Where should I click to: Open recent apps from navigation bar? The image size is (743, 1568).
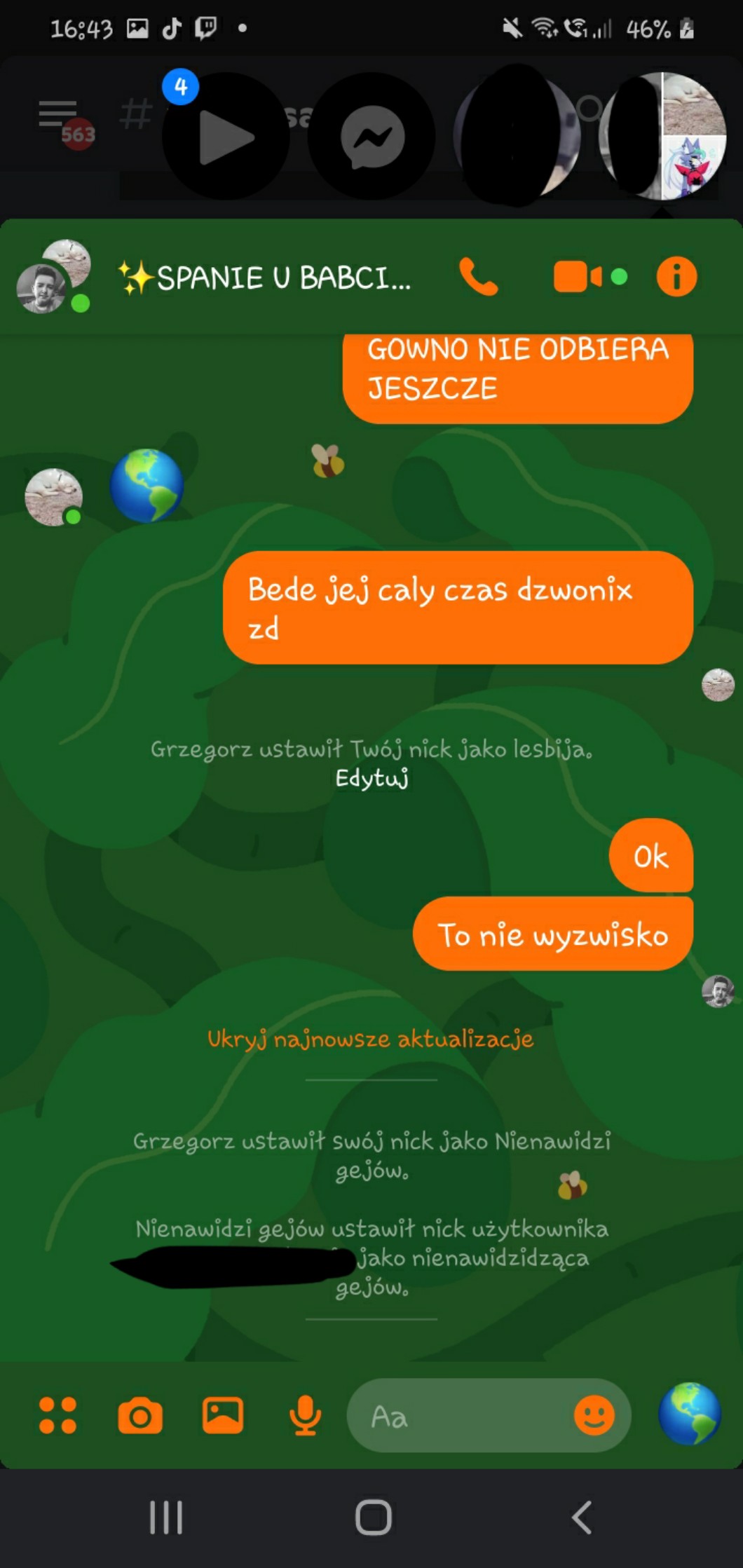(166, 1518)
